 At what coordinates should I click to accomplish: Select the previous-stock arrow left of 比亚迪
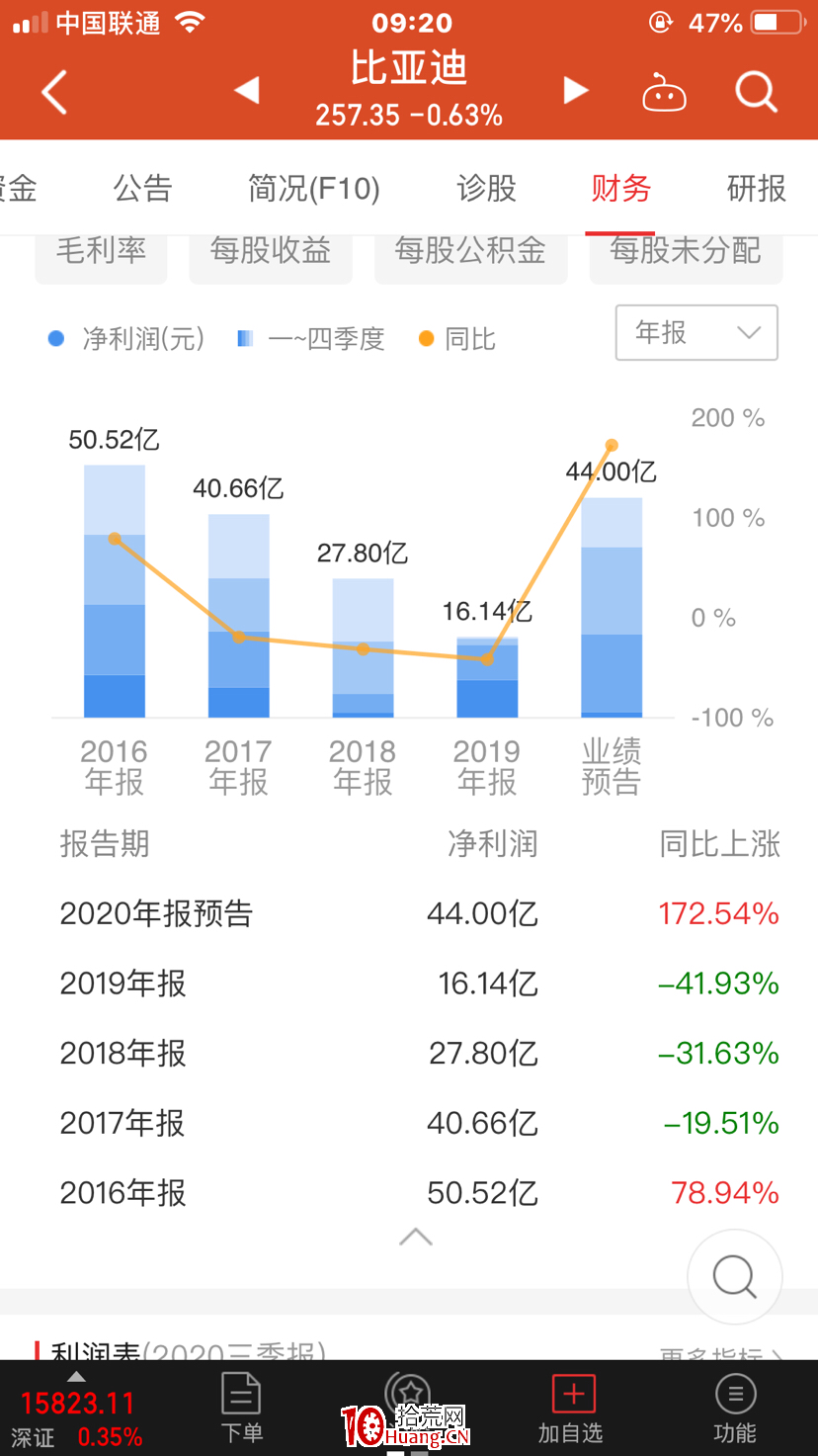(x=246, y=89)
